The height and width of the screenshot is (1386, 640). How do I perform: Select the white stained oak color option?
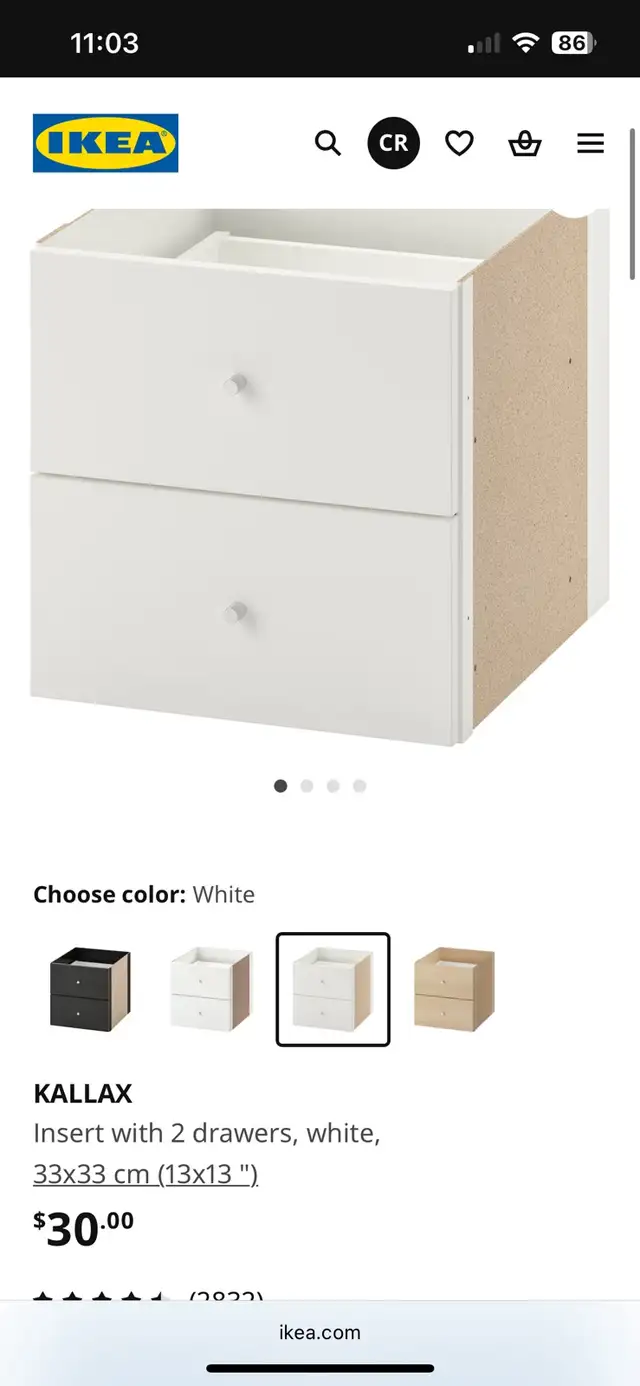[x=455, y=989]
